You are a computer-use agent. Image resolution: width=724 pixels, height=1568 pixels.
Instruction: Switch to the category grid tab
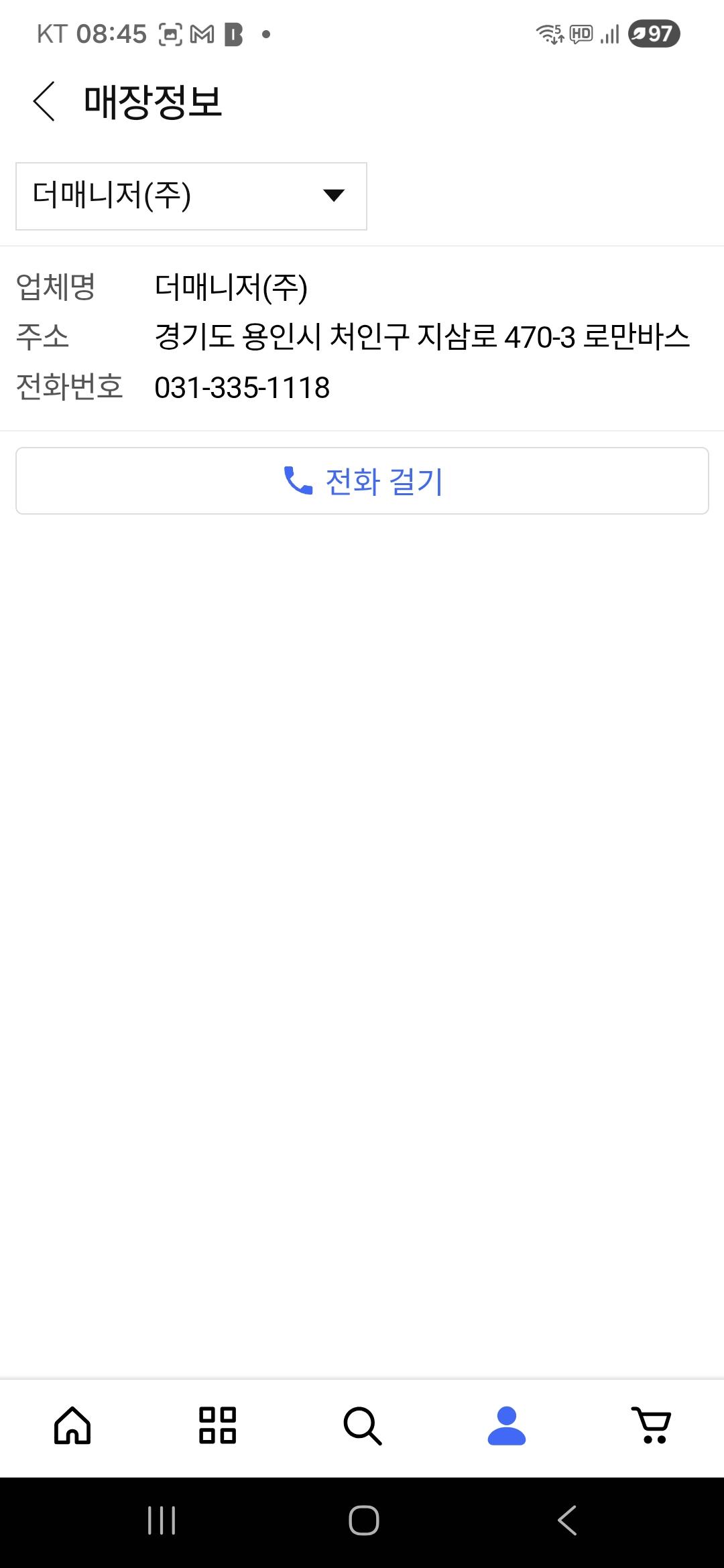(x=217, y=1425)
